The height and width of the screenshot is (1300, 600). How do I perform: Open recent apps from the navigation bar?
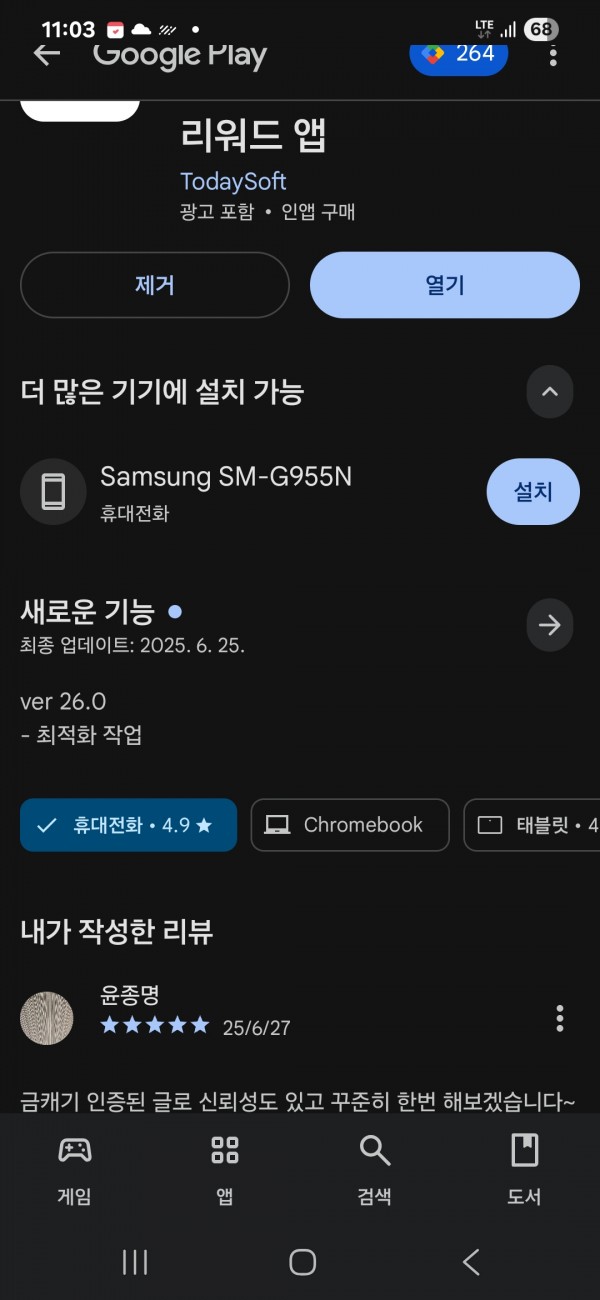coord(135,1262)
